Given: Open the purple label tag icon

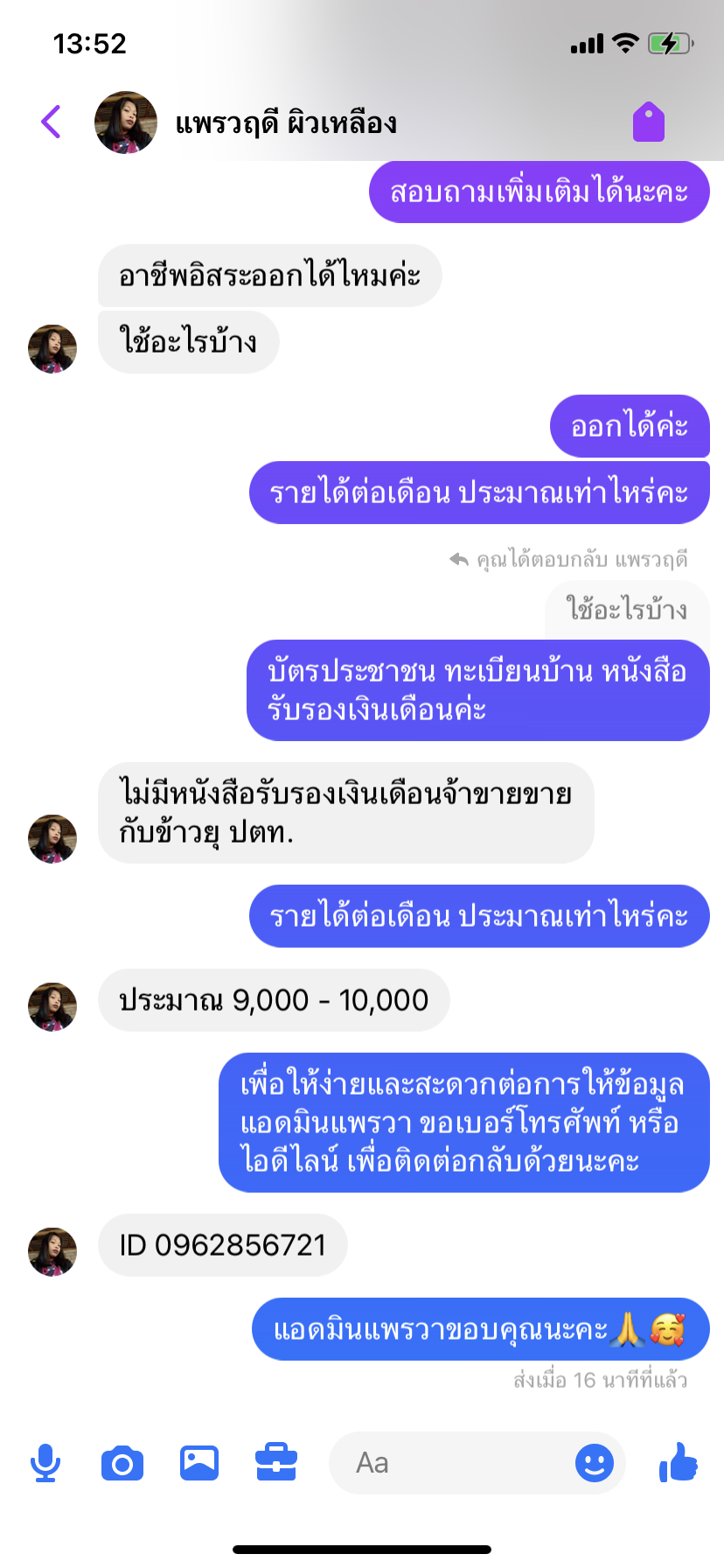Looking at the screenshot, I should [x=649, y=122].
